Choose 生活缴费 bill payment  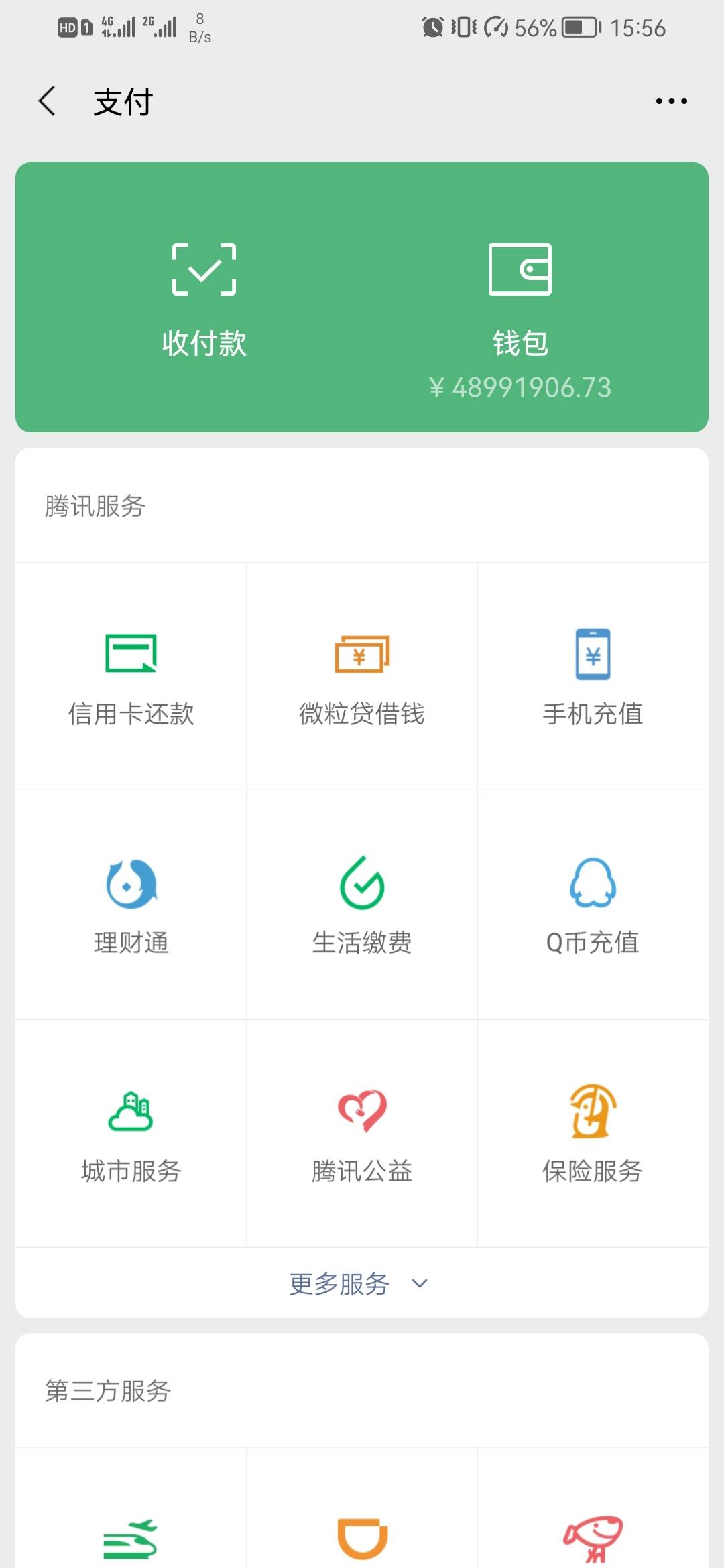pos(362,906)
